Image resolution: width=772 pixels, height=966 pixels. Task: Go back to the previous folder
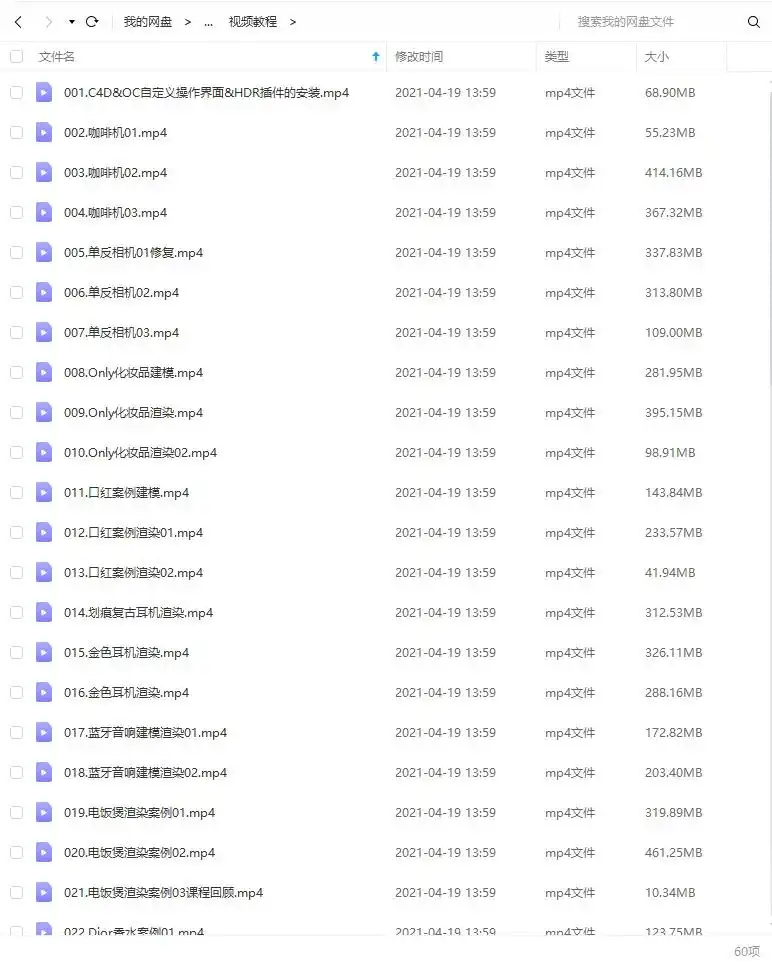click(x=18, y=21)
